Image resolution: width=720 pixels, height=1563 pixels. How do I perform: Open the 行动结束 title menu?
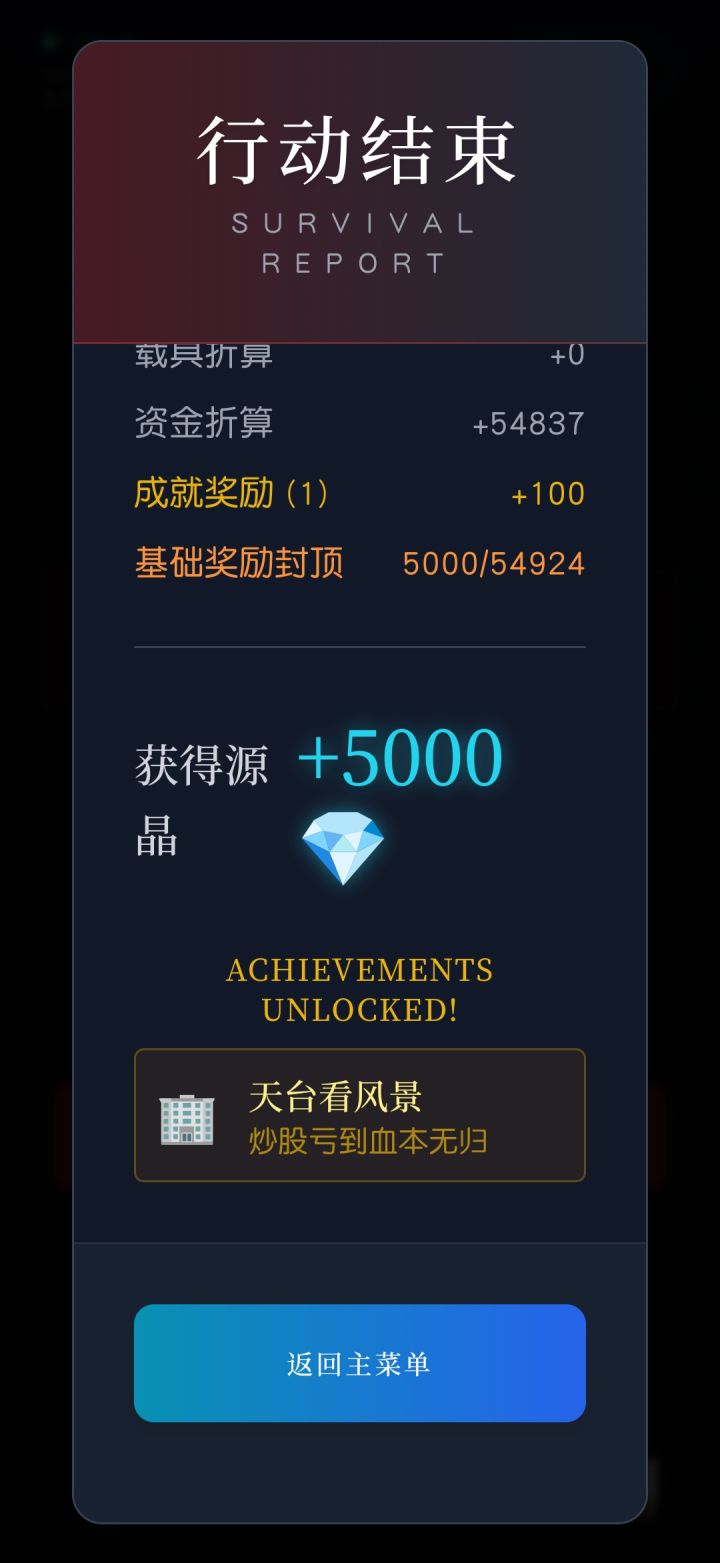coord(360,150)
